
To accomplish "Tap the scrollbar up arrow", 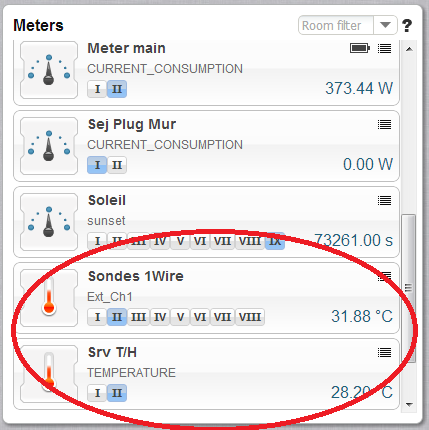I will pyautogui.click(x=409, y=49).
